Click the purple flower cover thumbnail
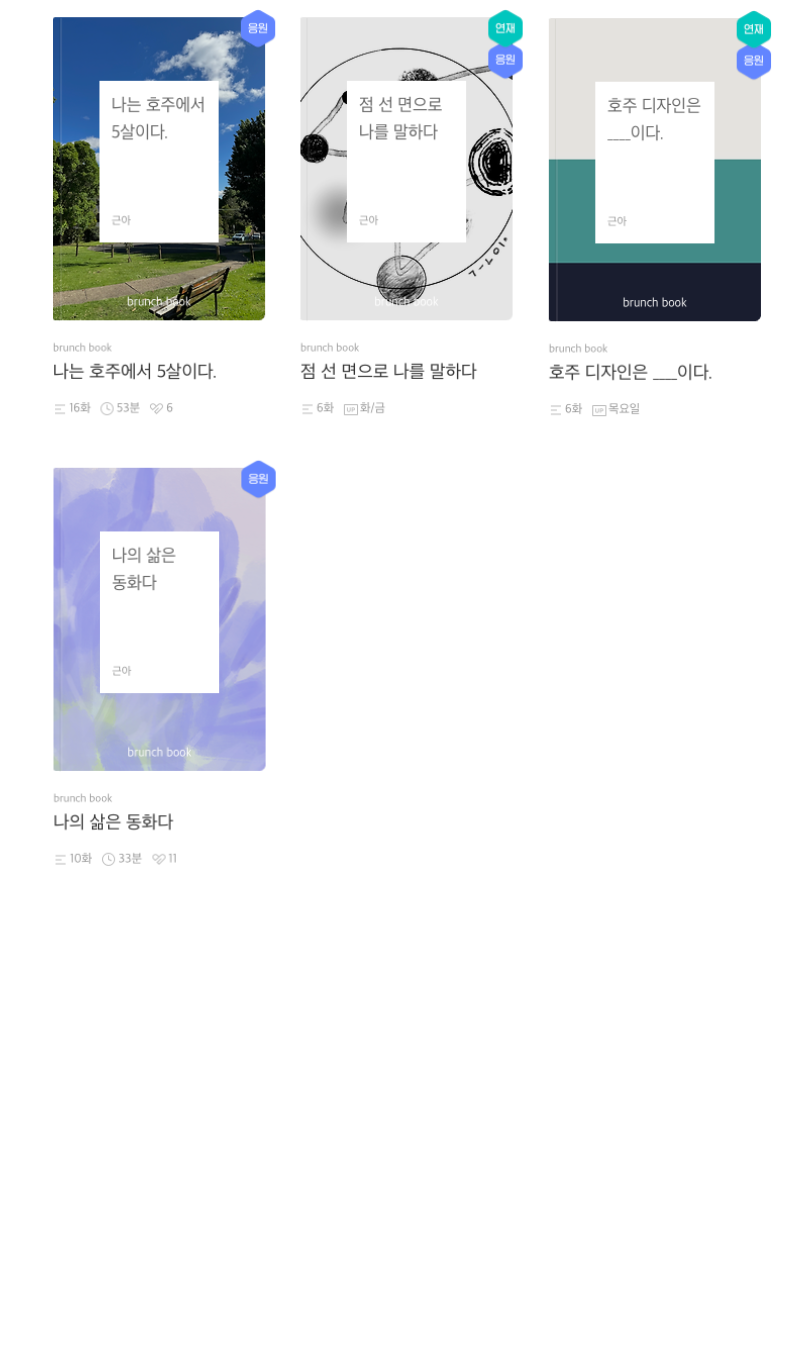798x1362 pixels. (159, 618)
